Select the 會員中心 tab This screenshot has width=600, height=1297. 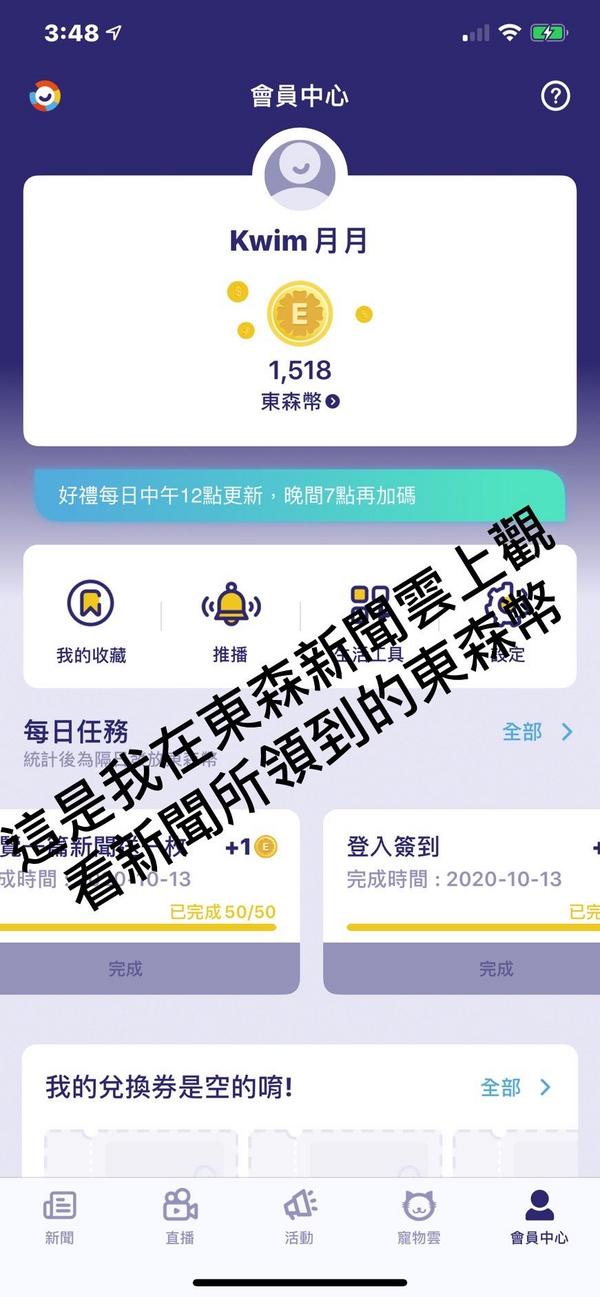(539, 1217)
